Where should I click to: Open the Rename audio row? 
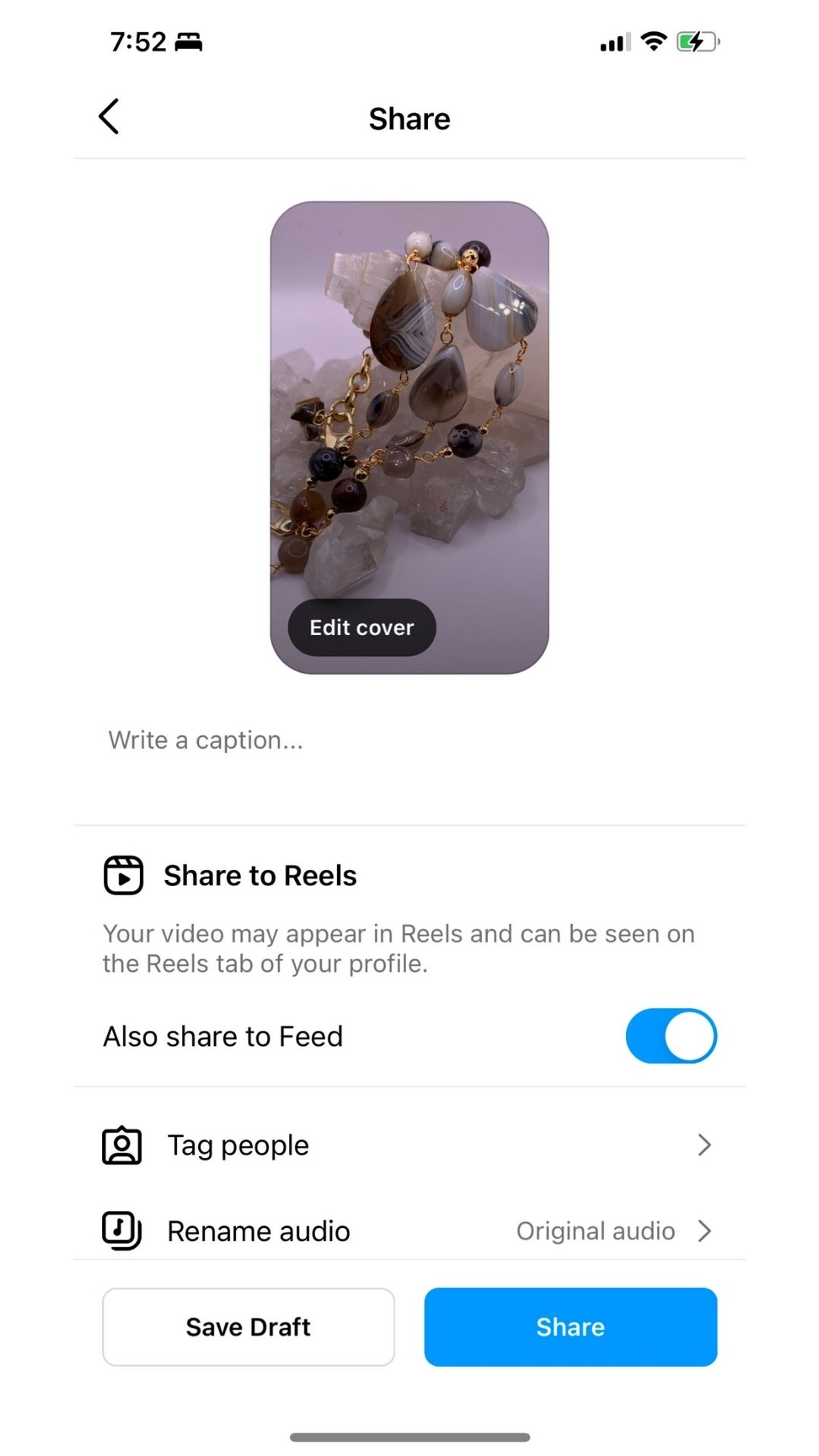click(x=408, y=1230)
